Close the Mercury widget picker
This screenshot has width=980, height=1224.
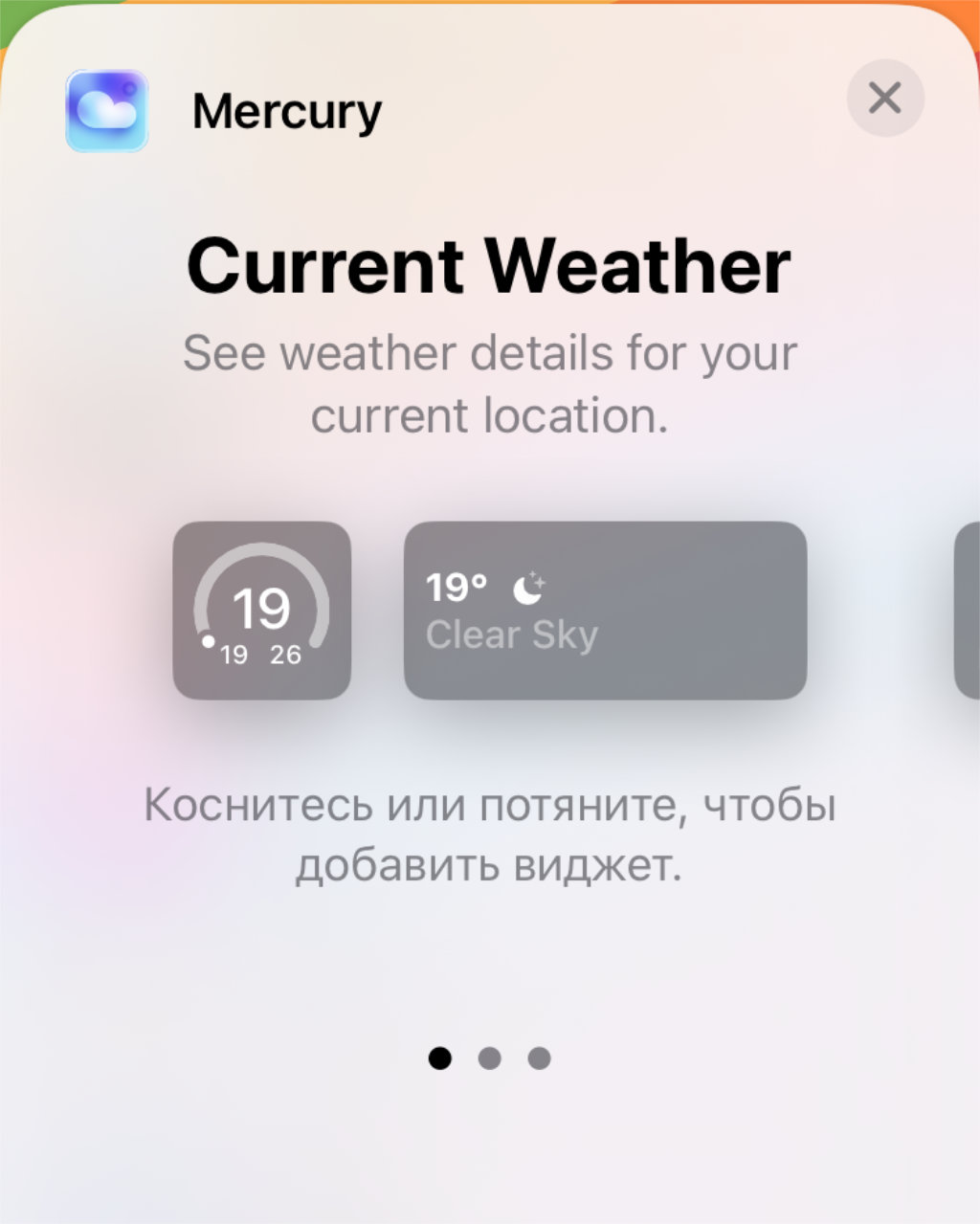pos(885,98)
